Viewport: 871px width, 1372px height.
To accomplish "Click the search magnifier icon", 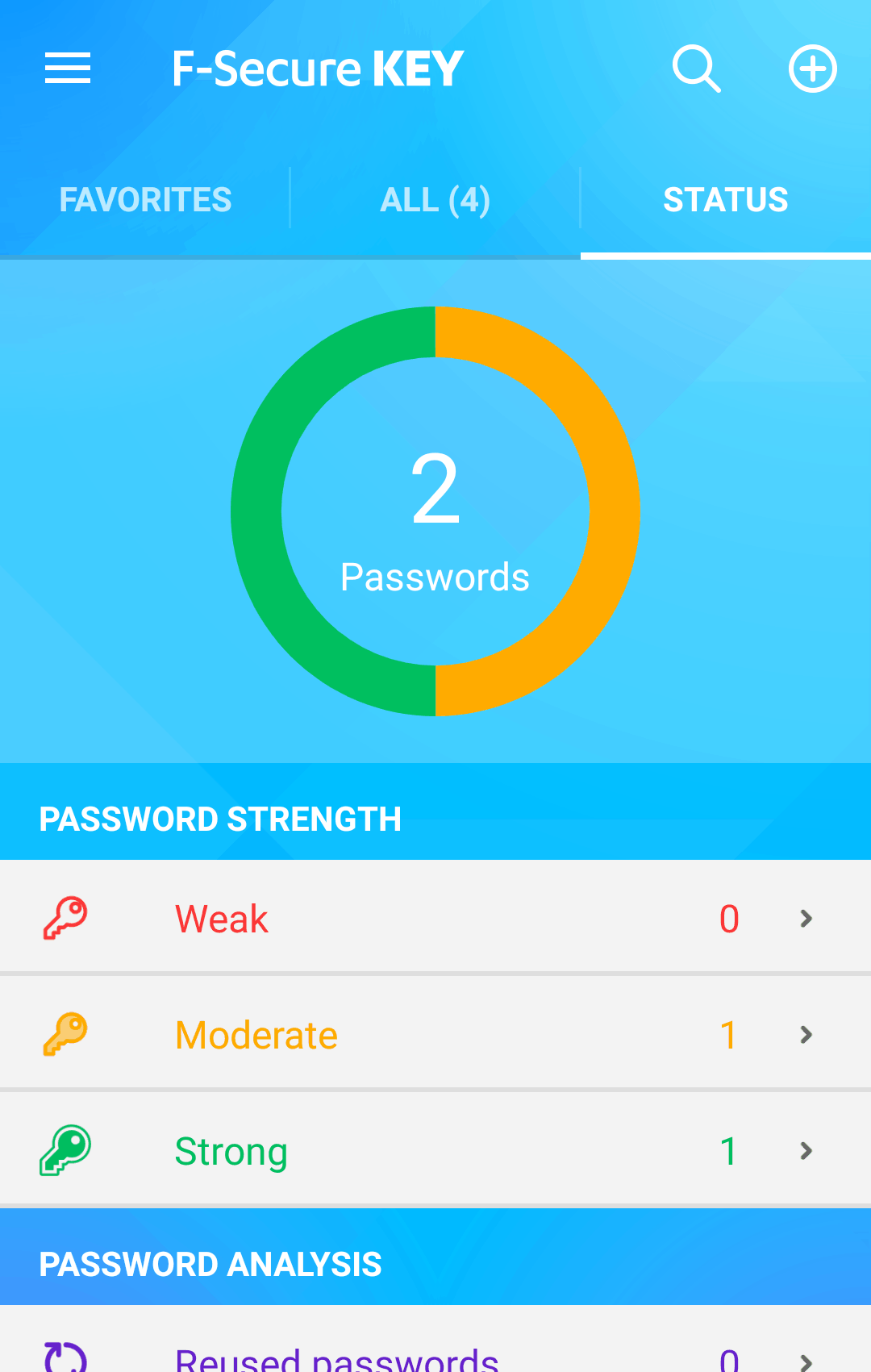I will [x=695, y=68].
